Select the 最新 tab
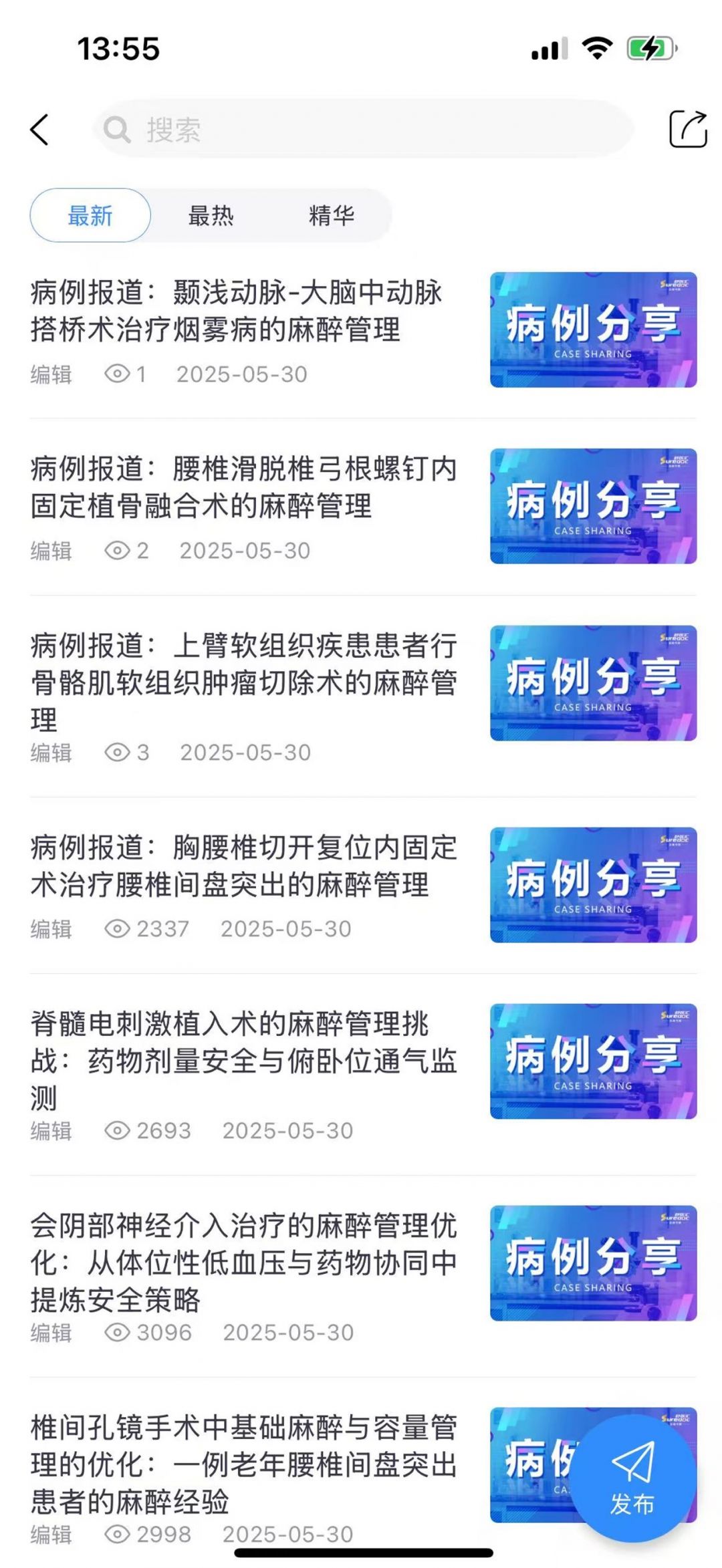 pyautogui.click(x=90, y=216)
